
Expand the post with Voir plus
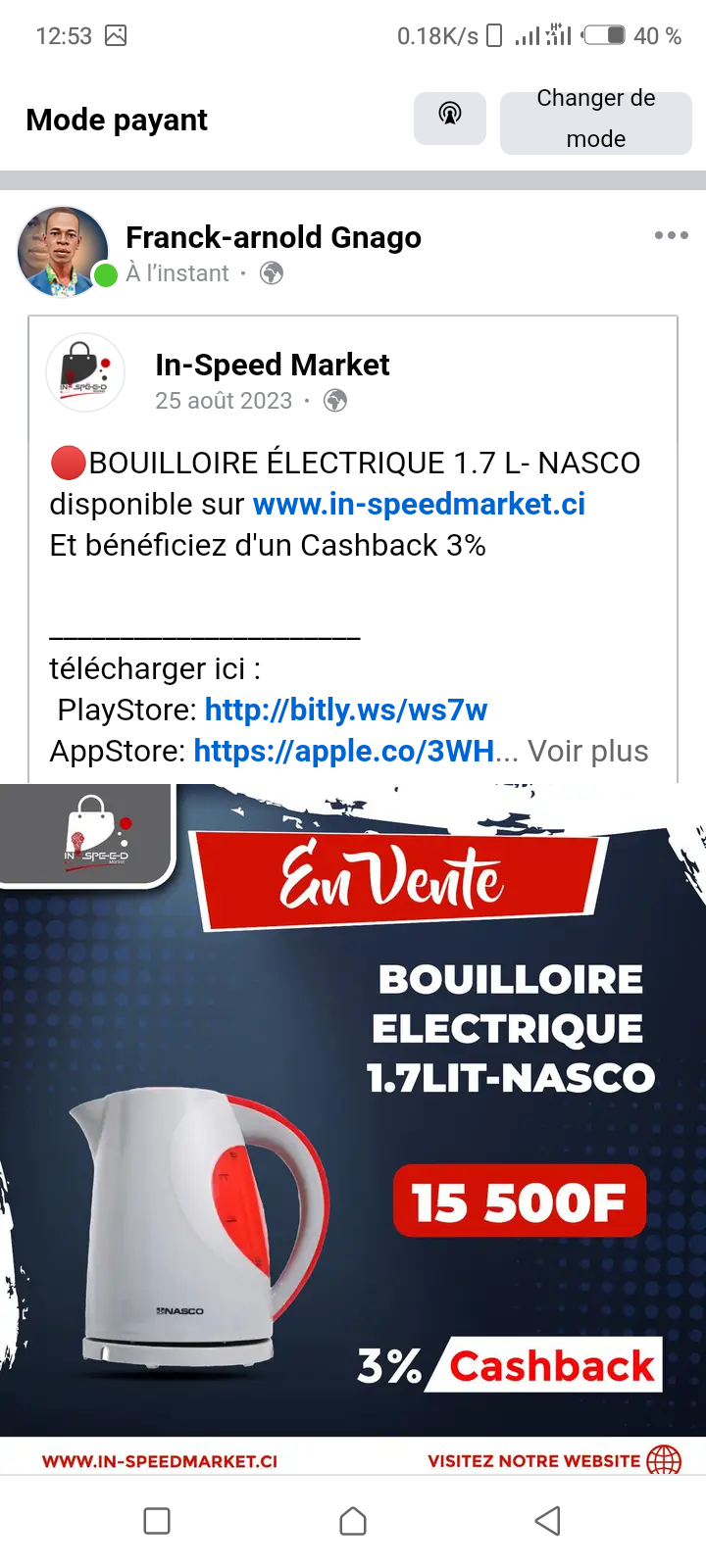(588, 751)
